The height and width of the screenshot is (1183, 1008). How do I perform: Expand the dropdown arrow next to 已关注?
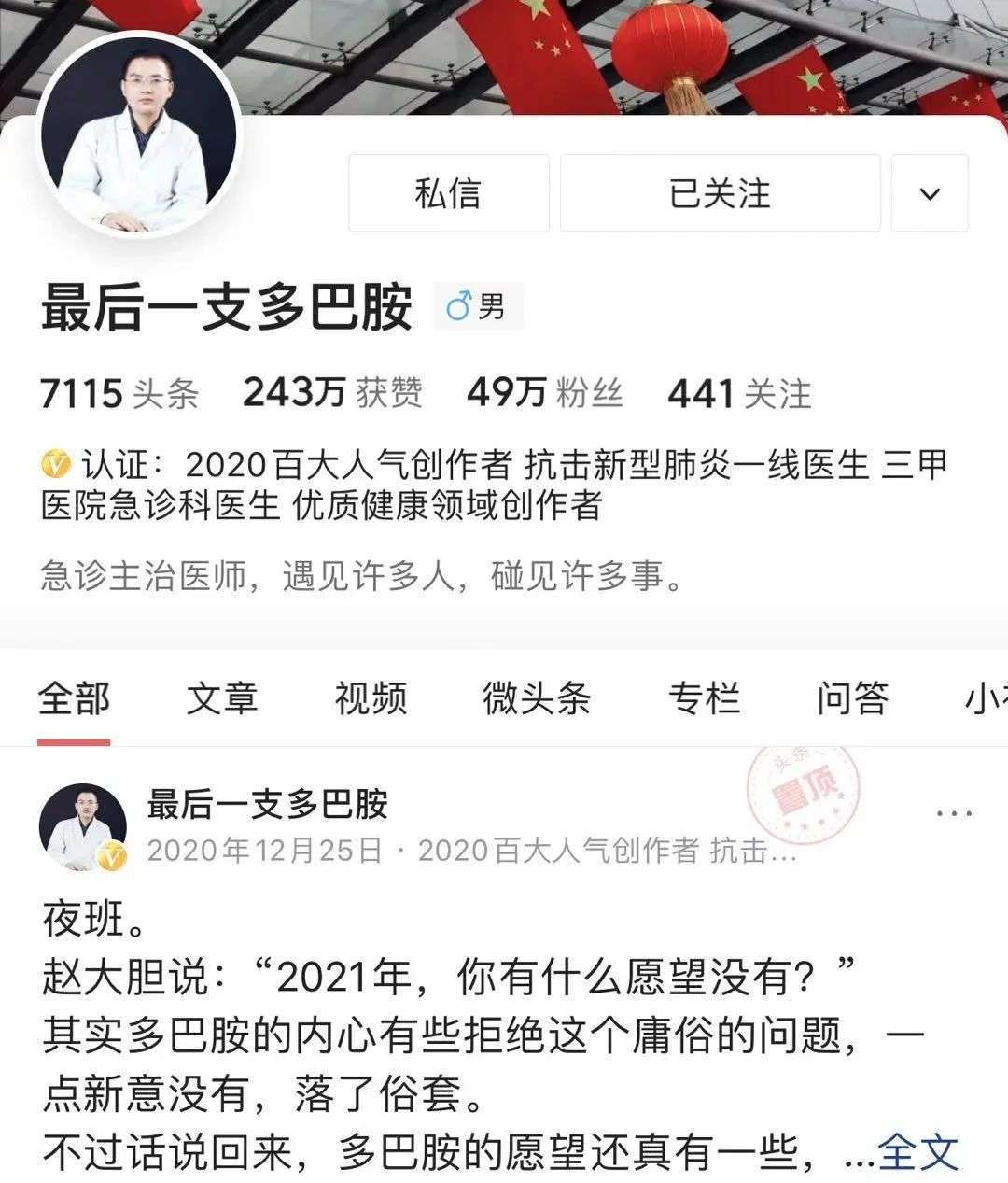pos(930,193)
